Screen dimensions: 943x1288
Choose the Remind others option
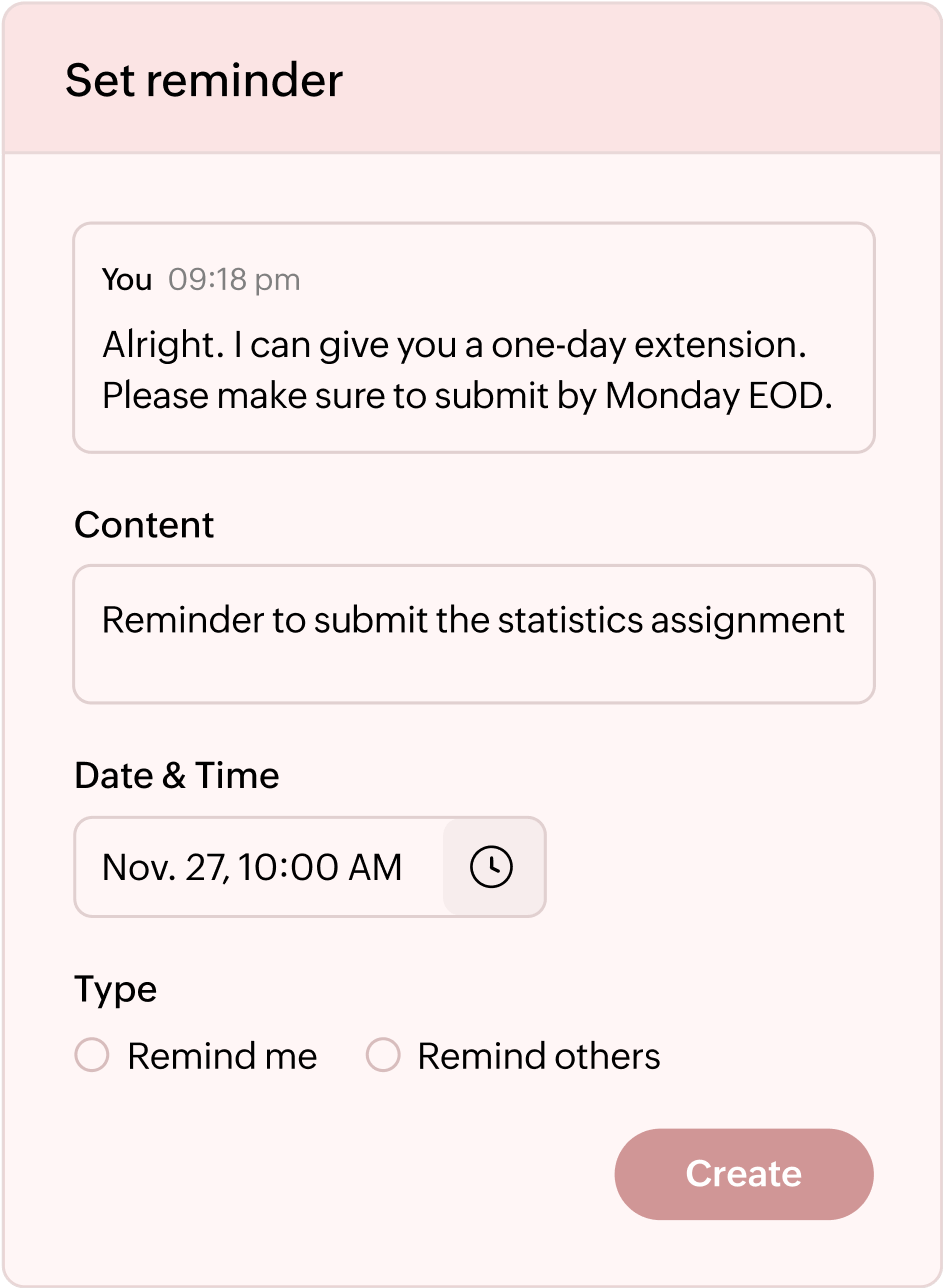tap(383, 1055)
